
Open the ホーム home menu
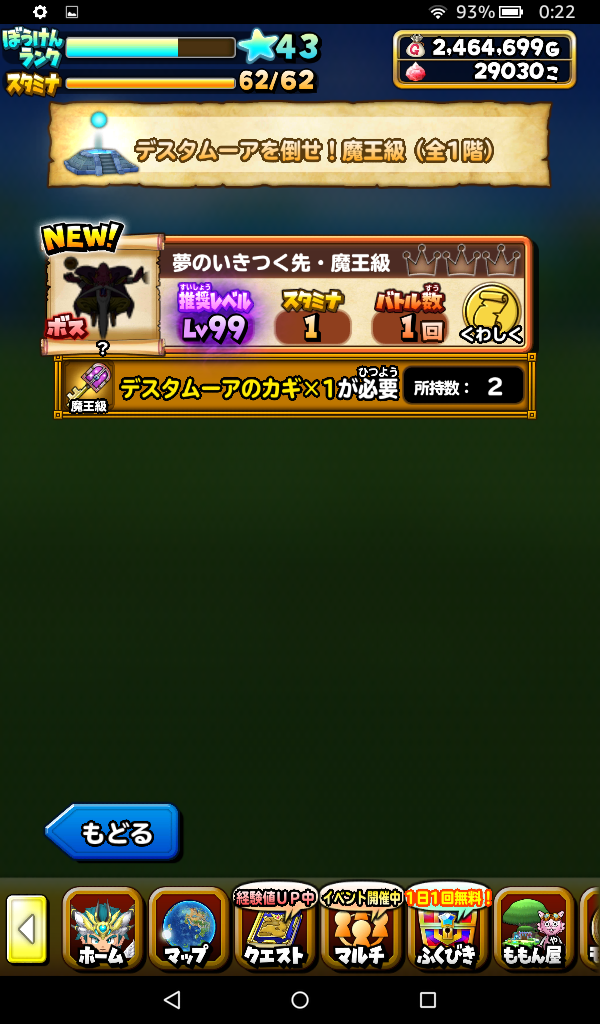(x=102, y=929)
